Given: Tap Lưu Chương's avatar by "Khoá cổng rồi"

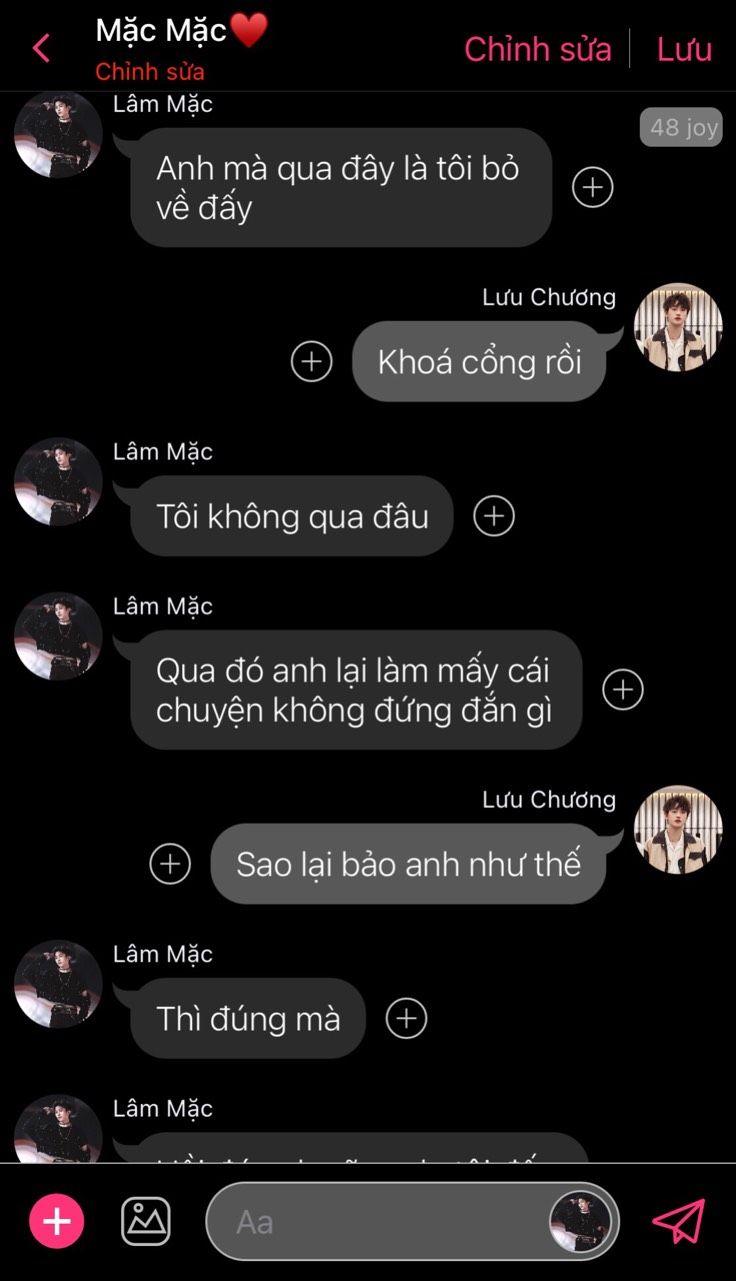Looking at the screenshot, I should pyautogui.click(x=678, y=327).
